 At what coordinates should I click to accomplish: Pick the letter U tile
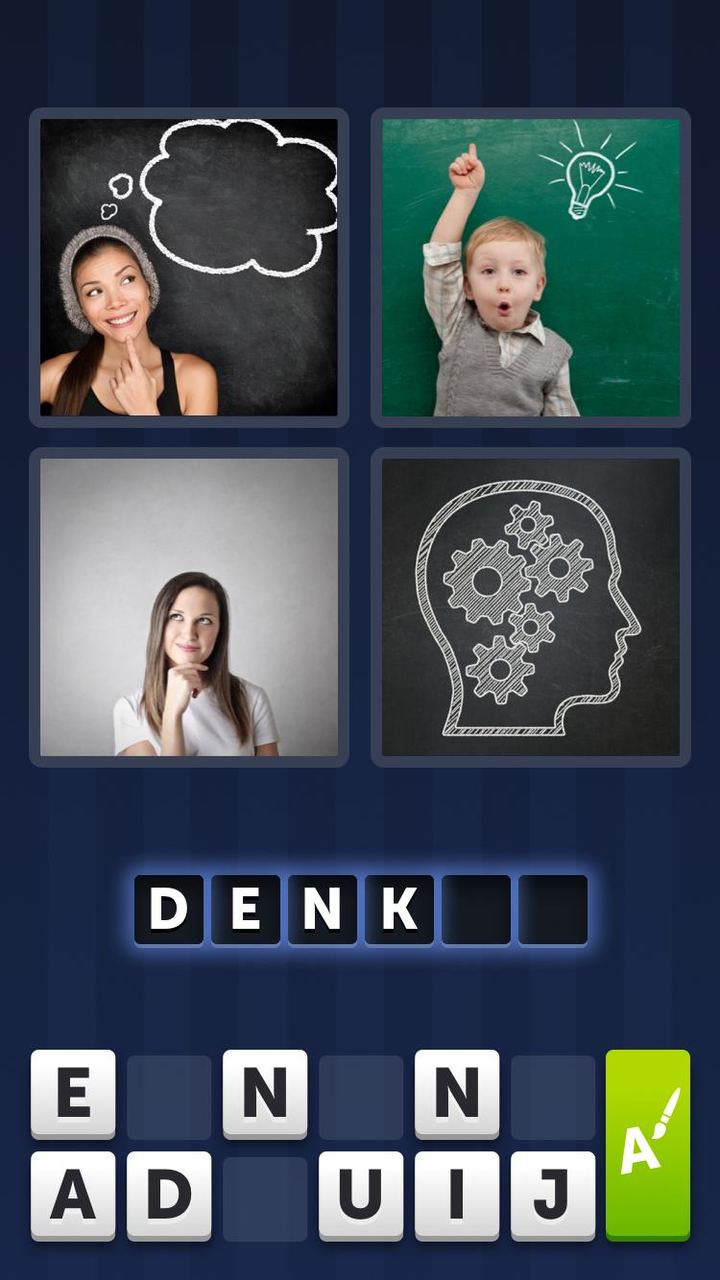[x=361, y=1194]
